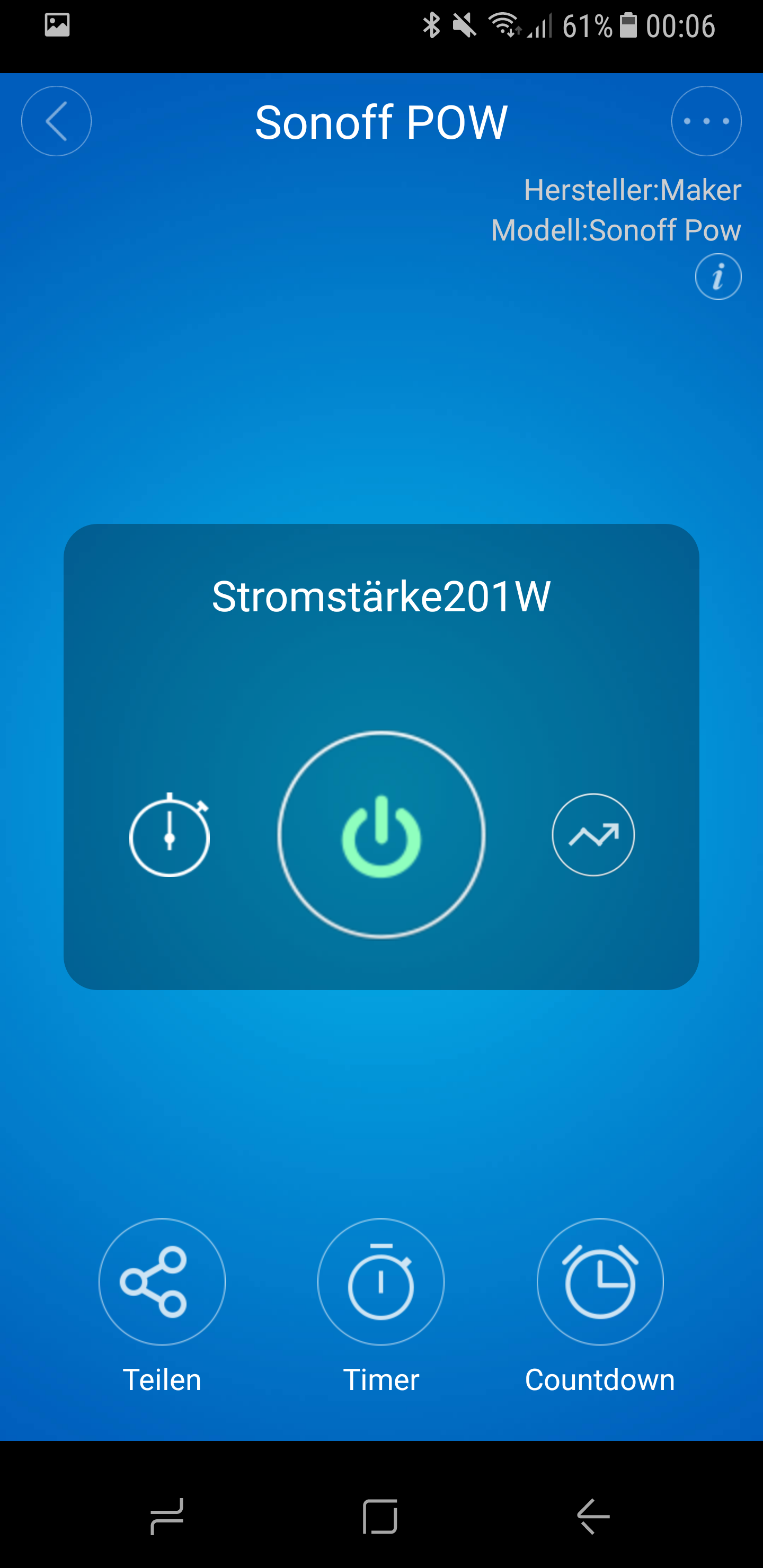Open Teilen share option

click(x=162, y=1282)
